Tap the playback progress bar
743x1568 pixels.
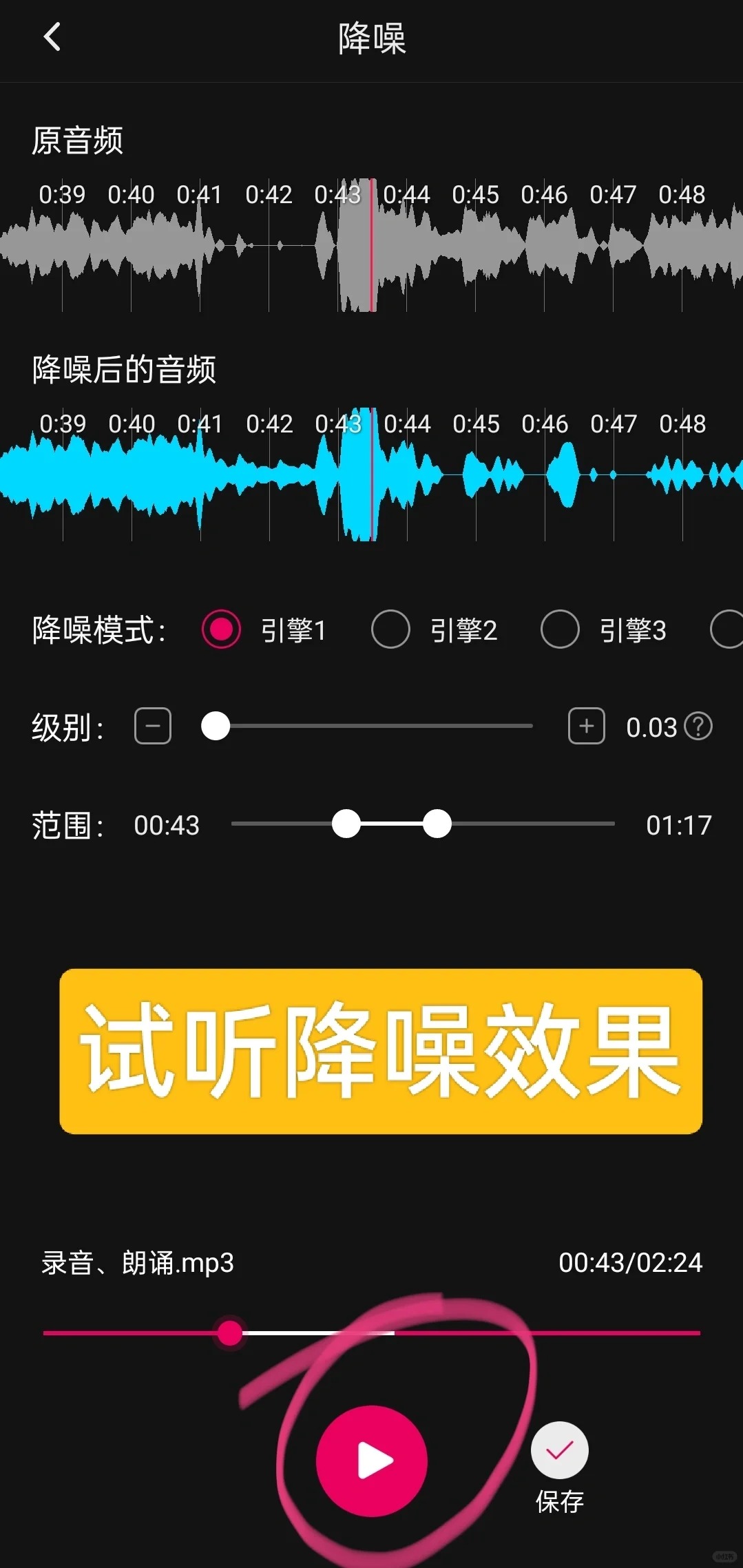point(372,1333)
